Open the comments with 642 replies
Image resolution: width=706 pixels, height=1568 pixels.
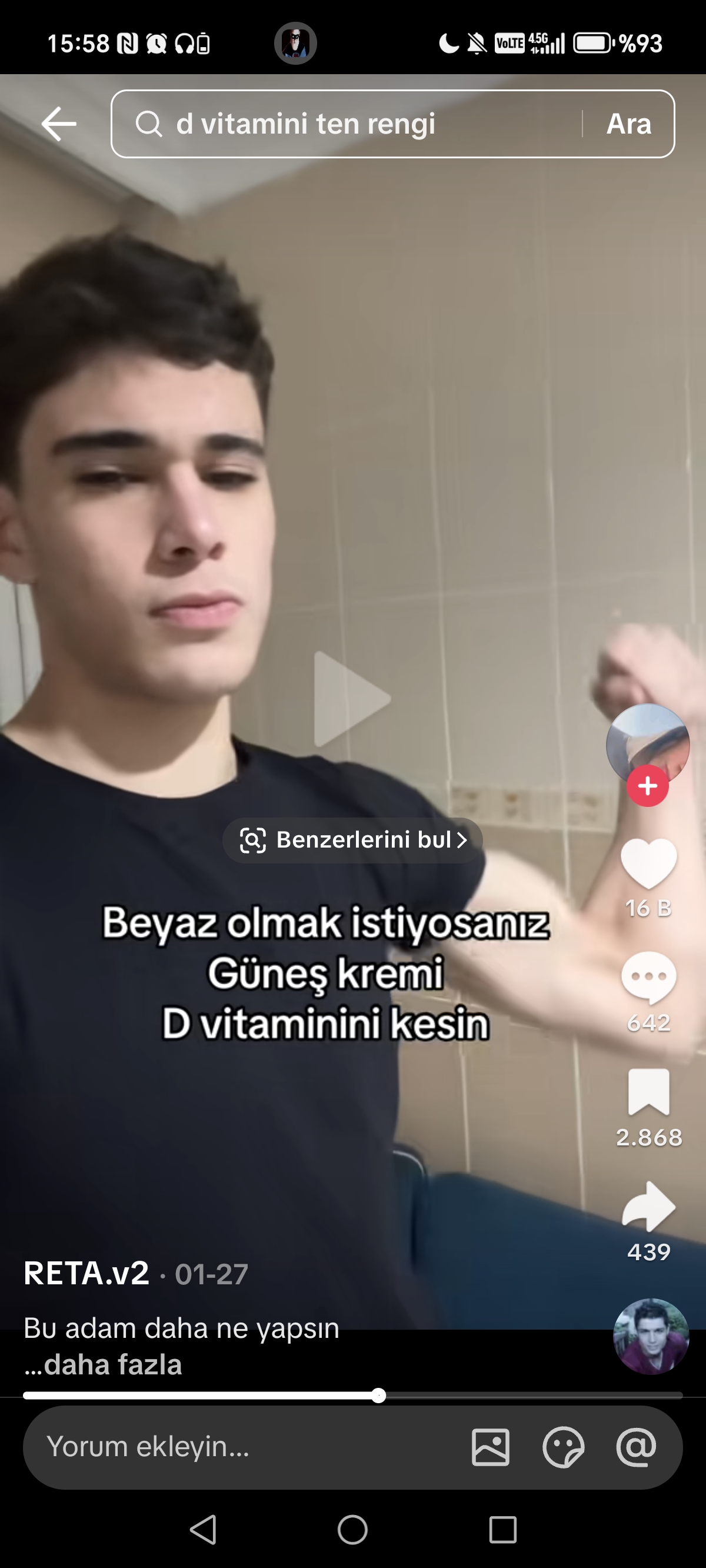pos(648,977)
